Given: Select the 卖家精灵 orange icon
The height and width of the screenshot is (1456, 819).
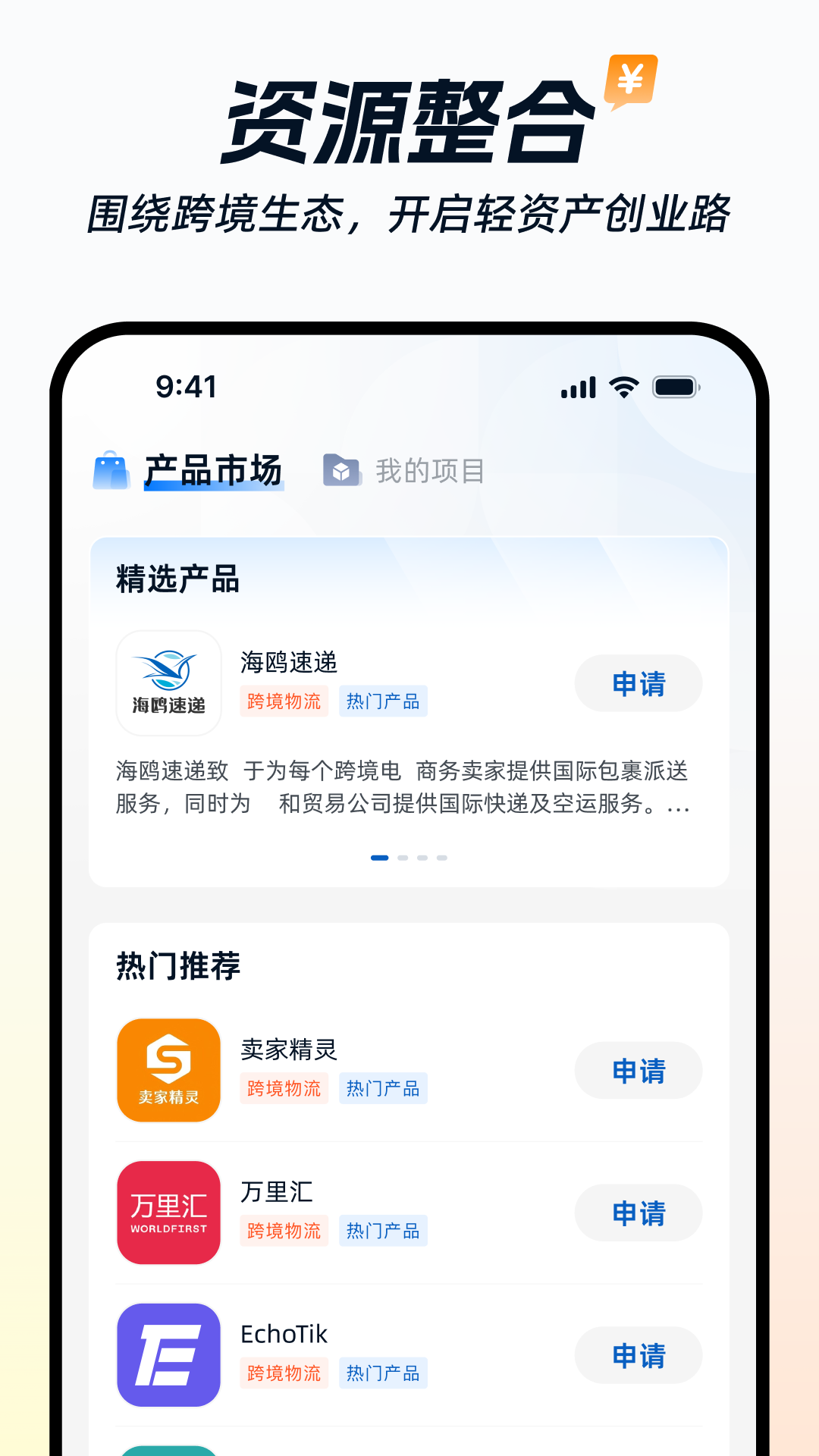Looking at the screenshot, I should (x=168, y=1070).
